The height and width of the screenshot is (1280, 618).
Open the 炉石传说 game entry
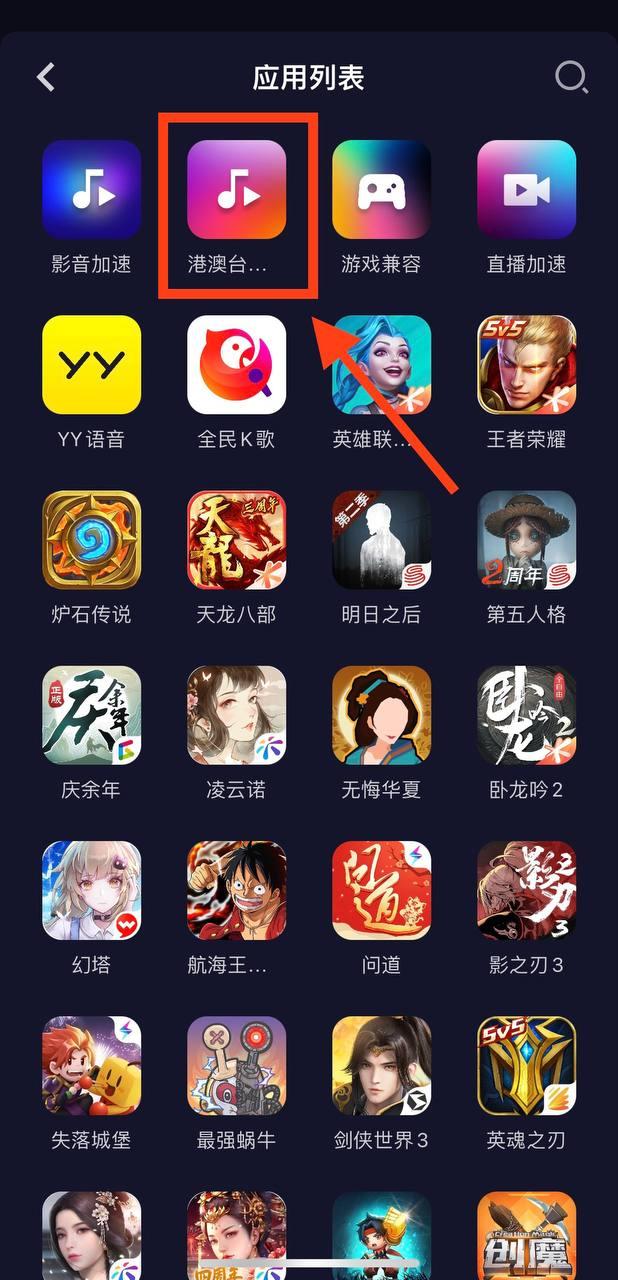coord(91,540)
